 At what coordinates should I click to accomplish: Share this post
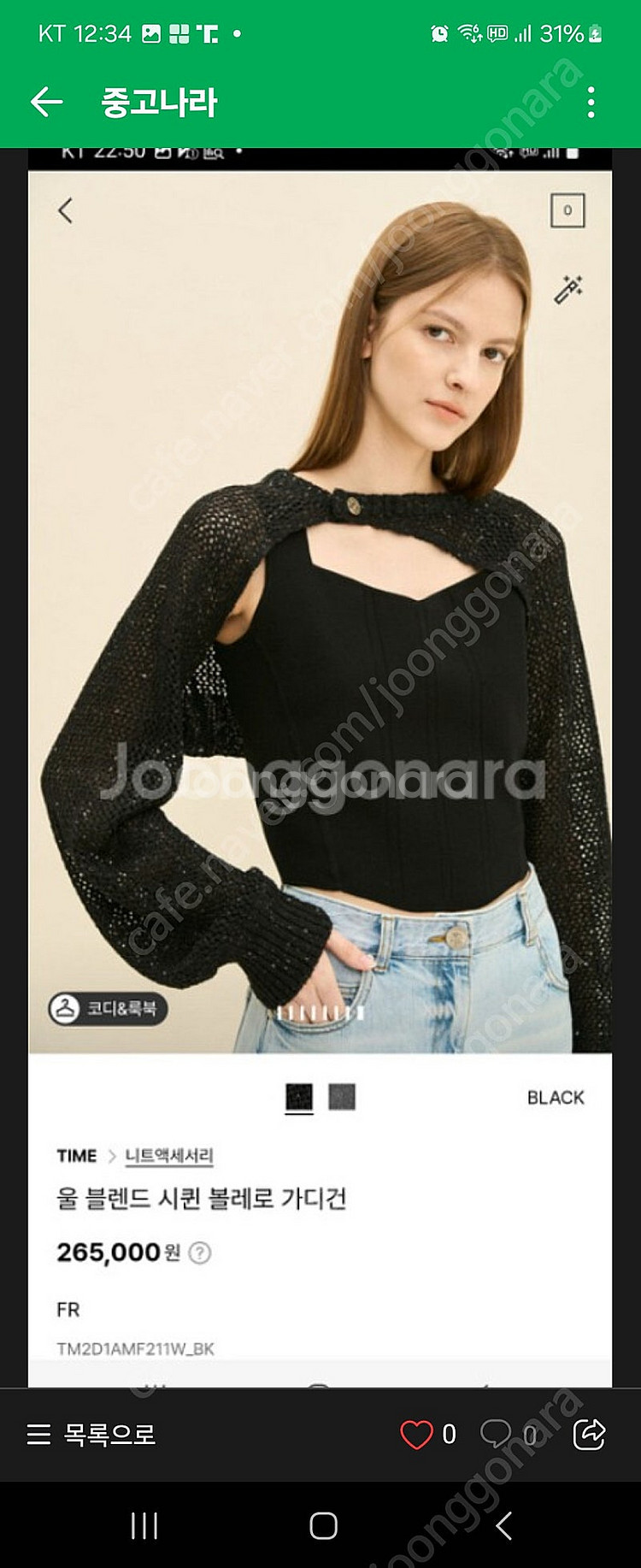tap(589, 1434)
